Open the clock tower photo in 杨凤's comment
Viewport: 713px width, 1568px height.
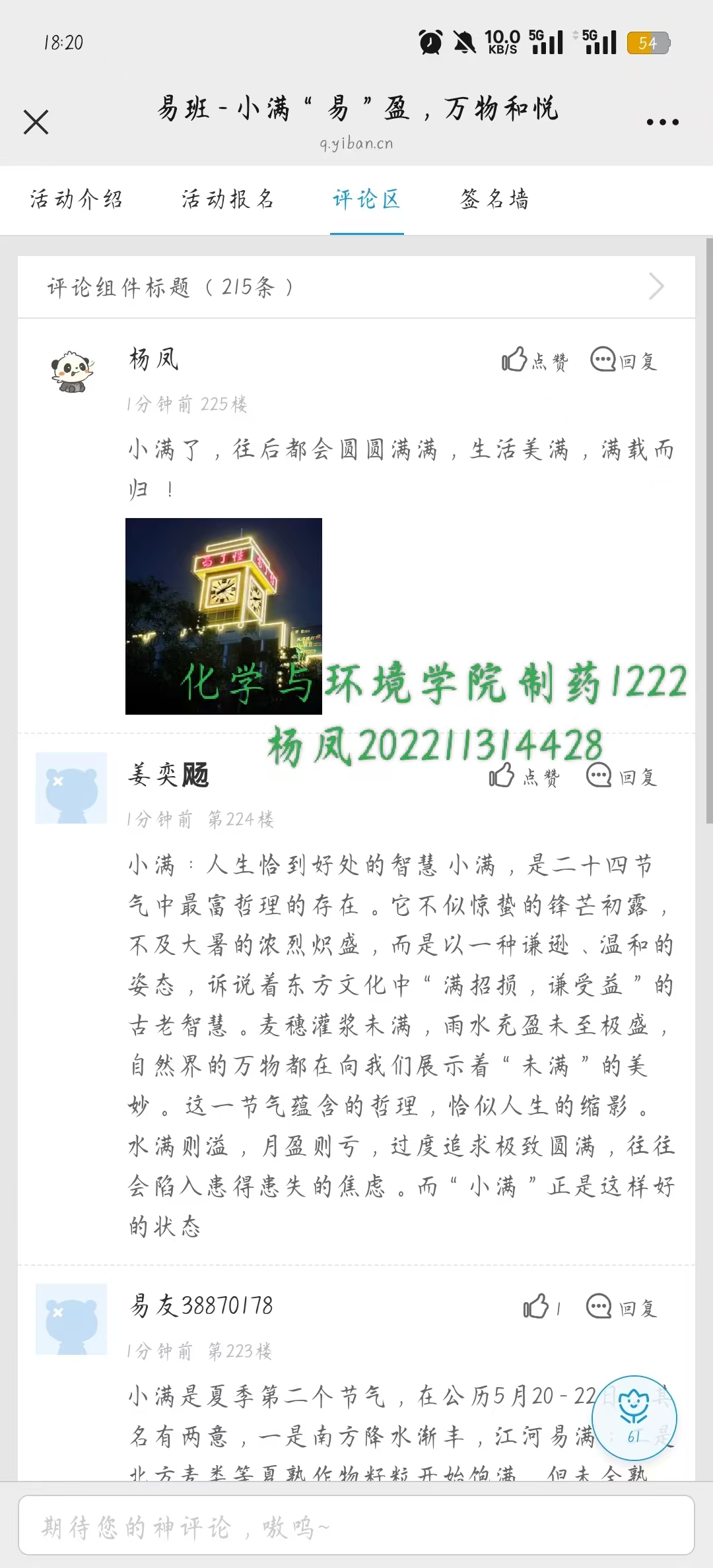coord(224,616)
